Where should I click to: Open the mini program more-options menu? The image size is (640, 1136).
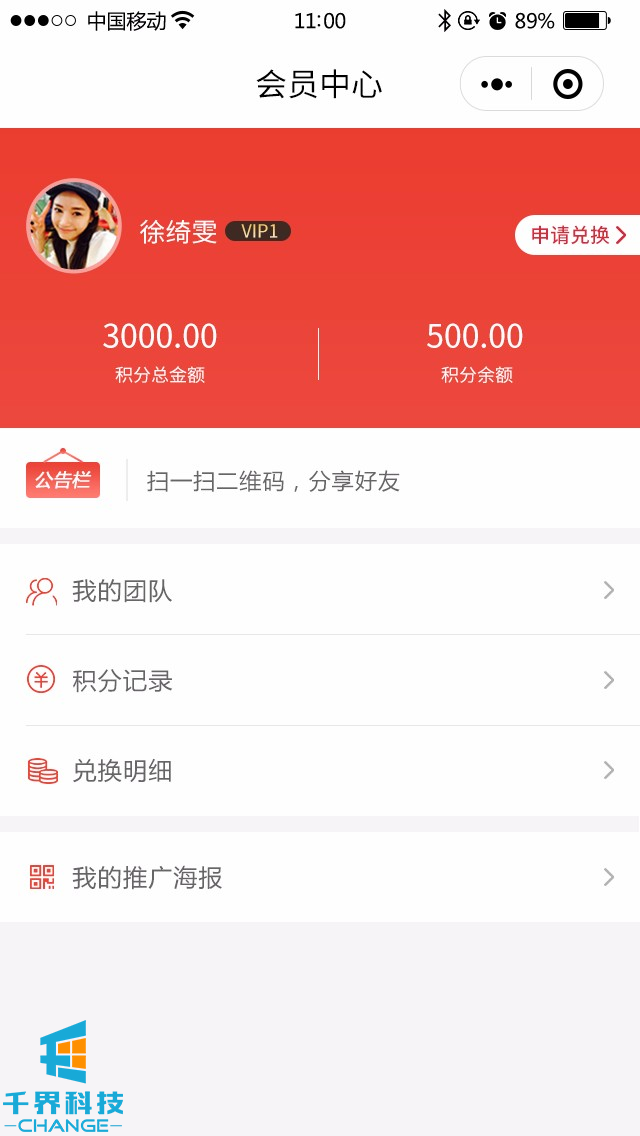(497, 84)
